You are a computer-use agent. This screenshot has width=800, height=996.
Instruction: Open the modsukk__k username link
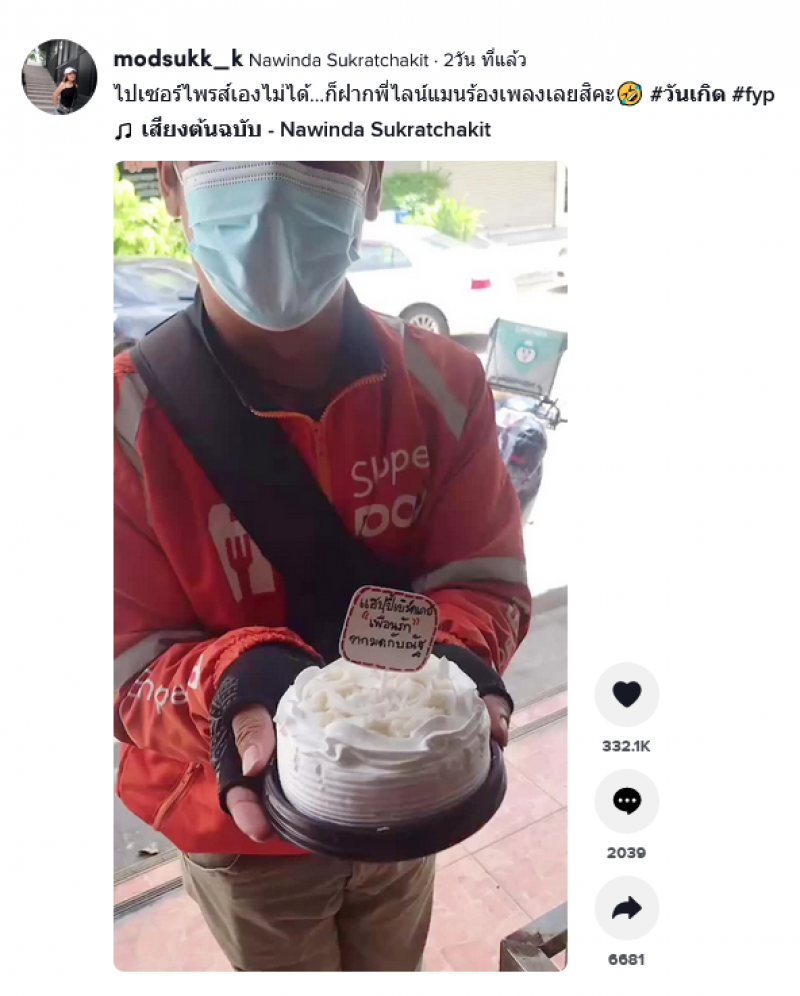(178, 59)
